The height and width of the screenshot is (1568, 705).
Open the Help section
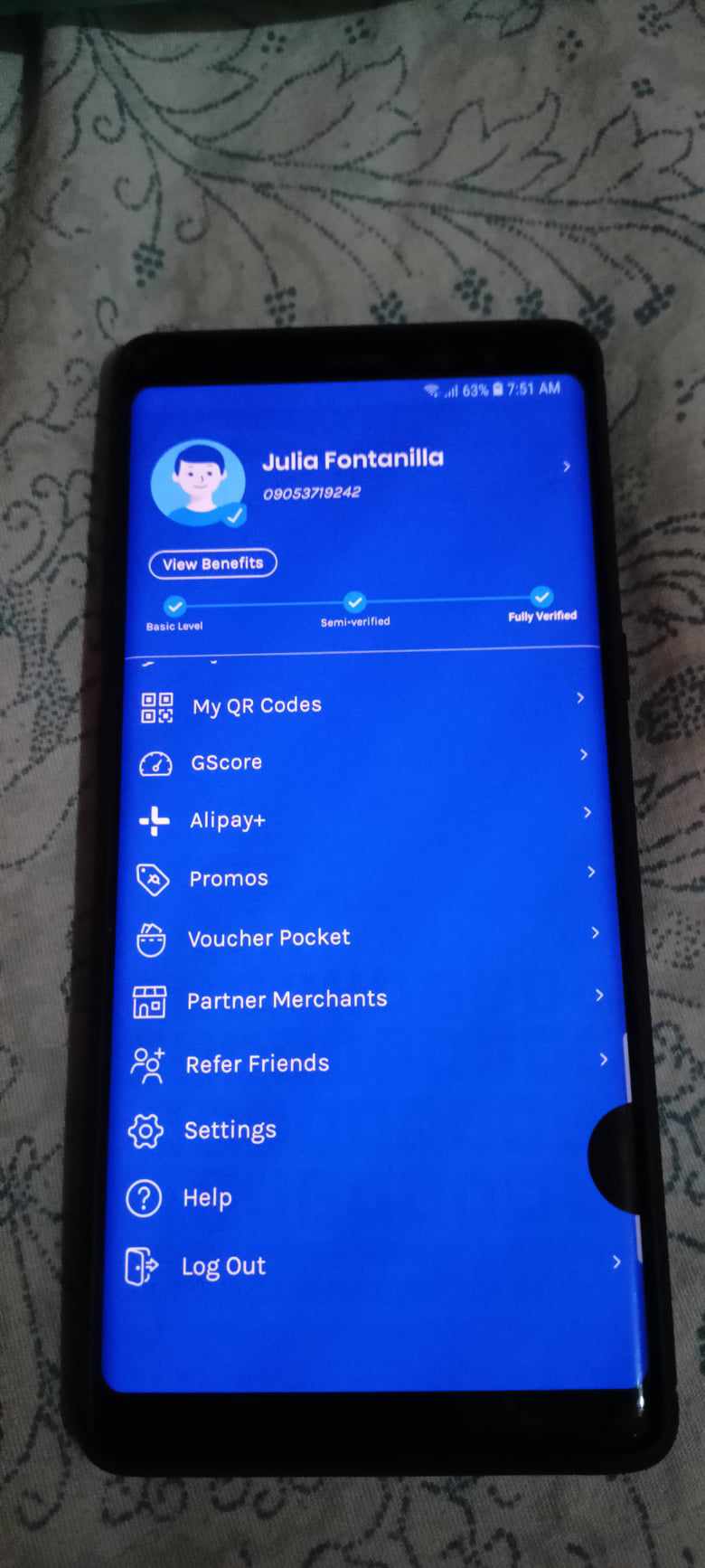tap(207, 1198)
